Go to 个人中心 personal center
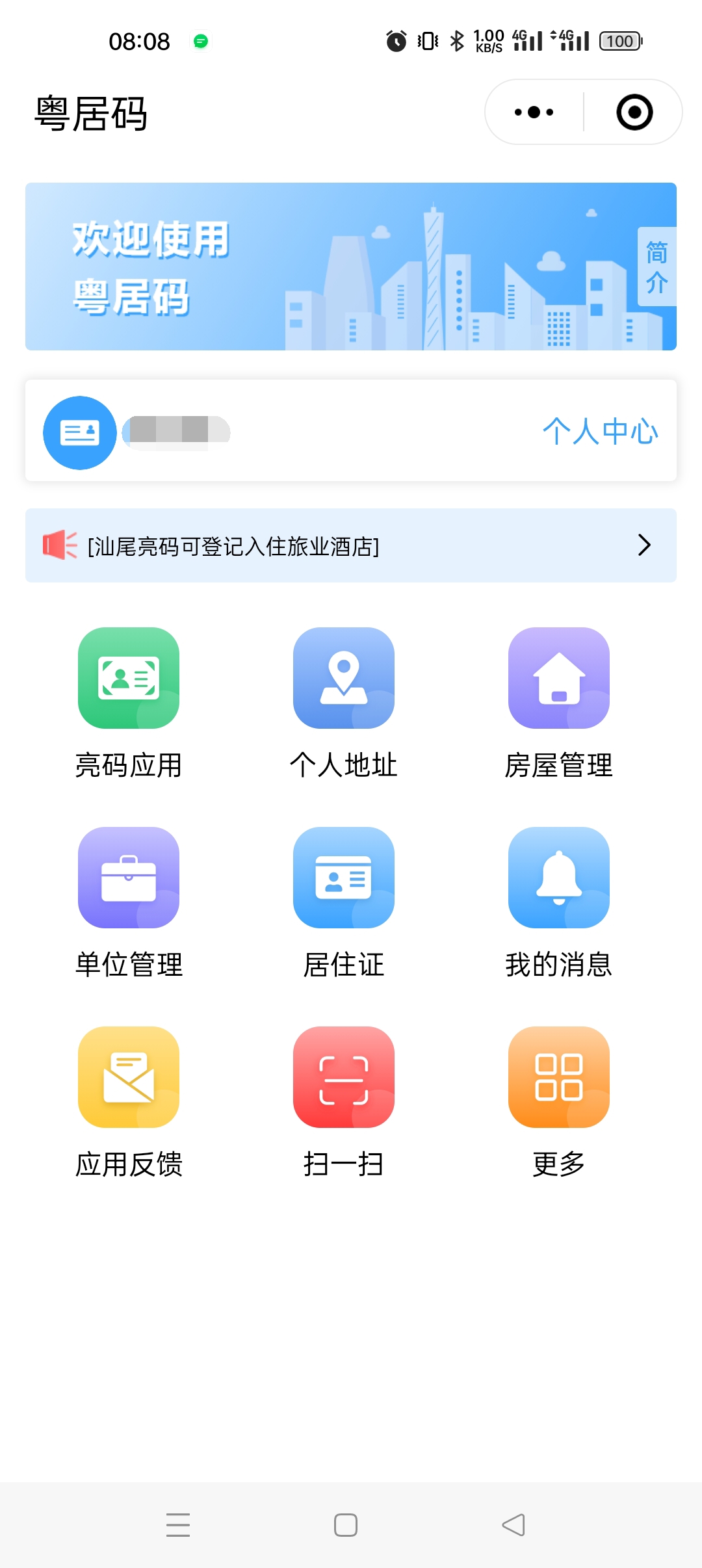Image resolution: width=702 pixels, height=1568 pixels. point(600,432)
